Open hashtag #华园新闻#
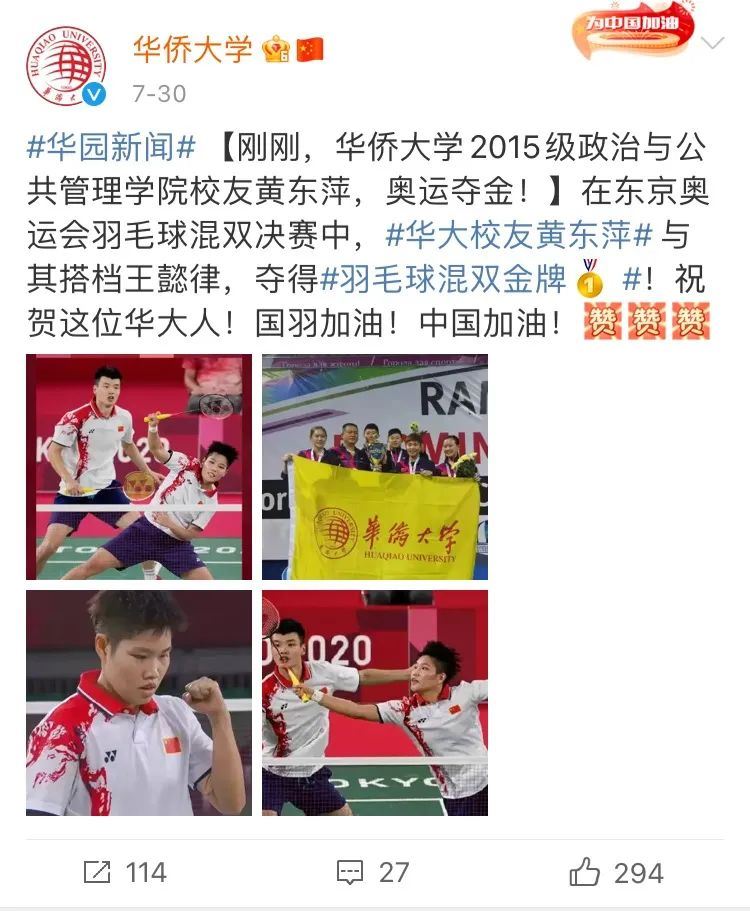The height and width of the screenshot is (911, 750). pos(111,149)
